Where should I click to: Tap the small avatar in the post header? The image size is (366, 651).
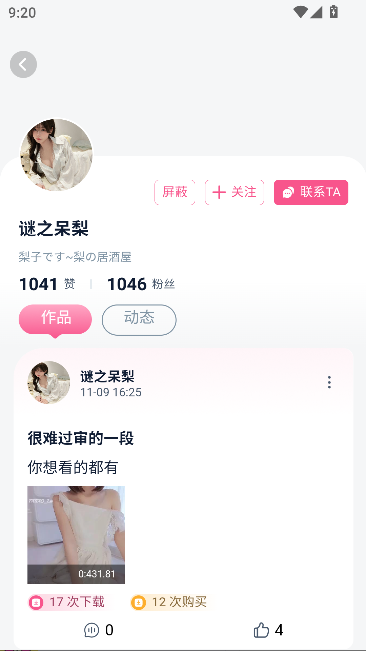coord(49,382)
